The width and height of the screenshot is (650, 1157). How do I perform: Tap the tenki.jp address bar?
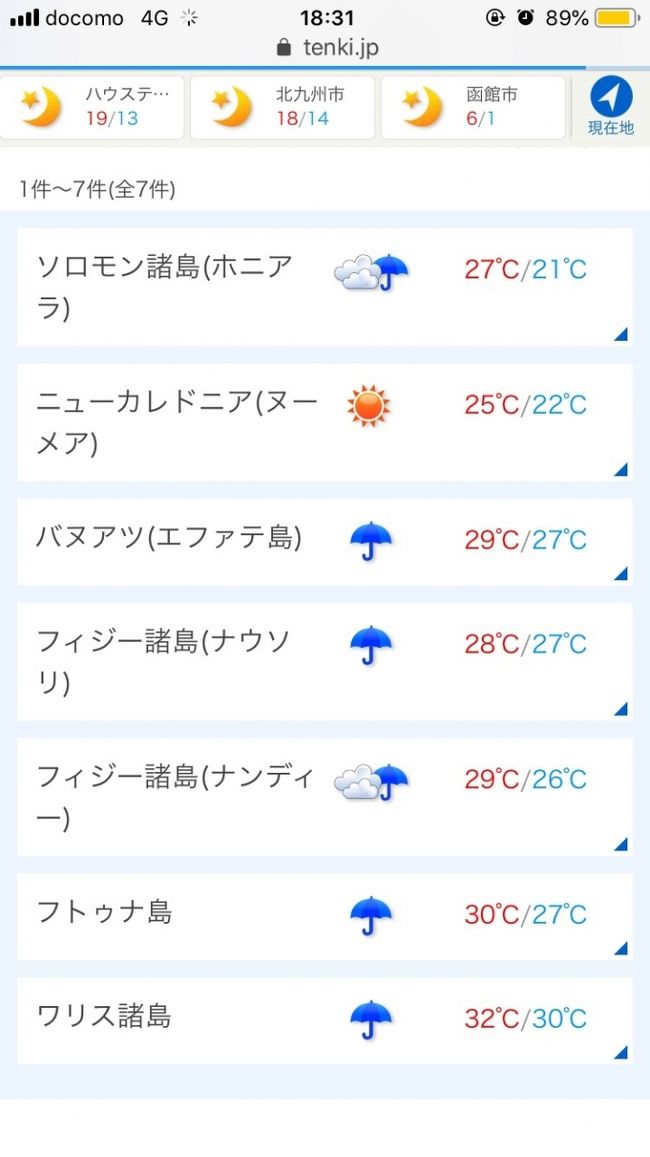pyautogui.click(x=325, y=48)
